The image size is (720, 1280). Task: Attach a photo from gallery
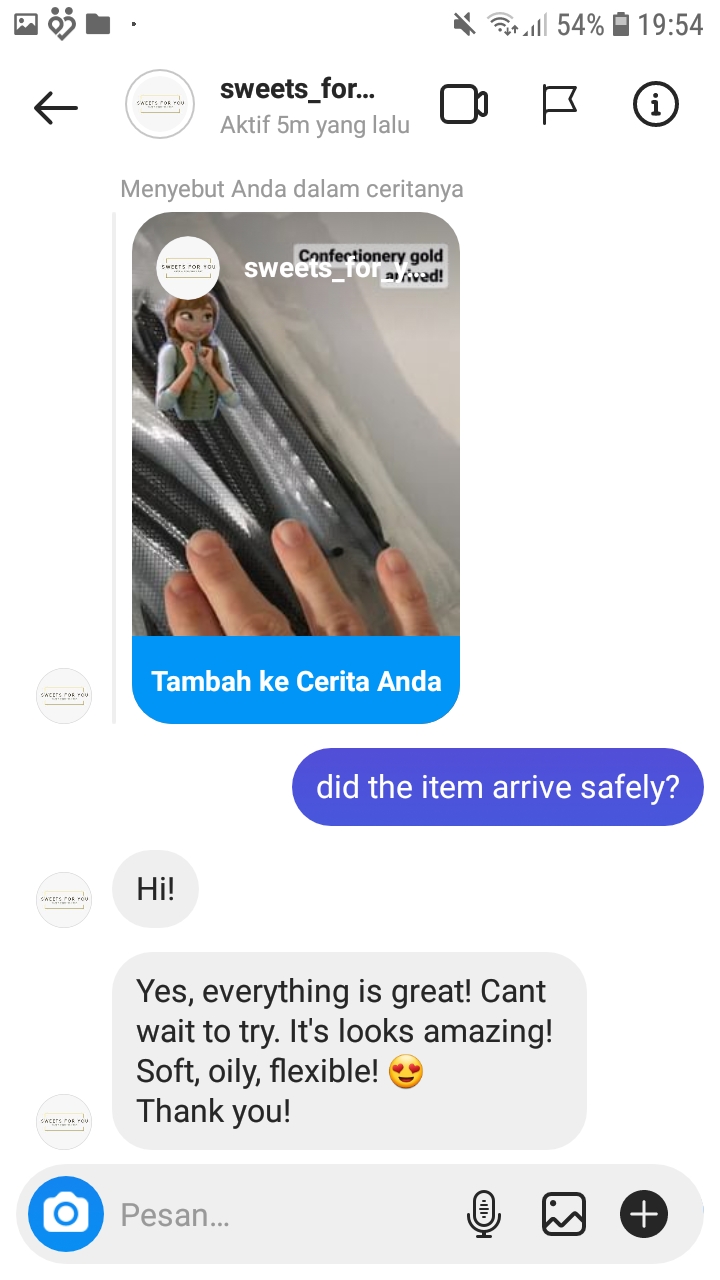coord(563,1215)
